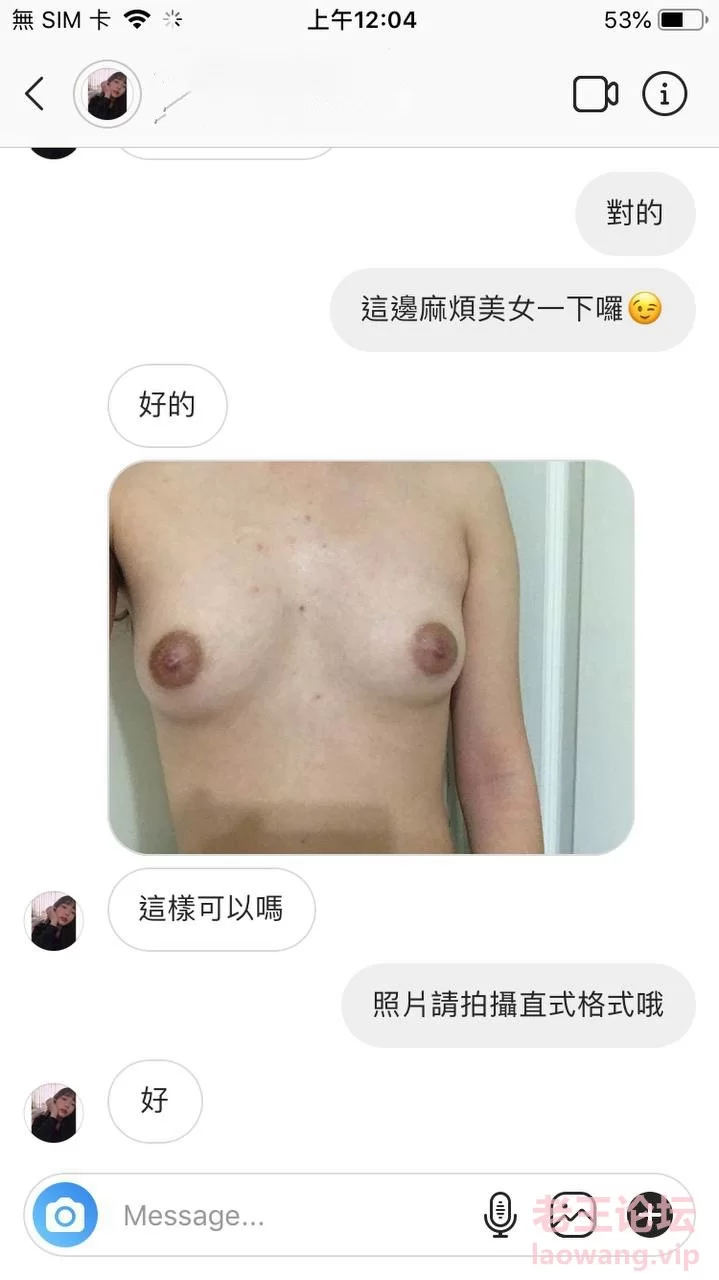The width and height of the screenshot is (719, 1280).
Task: Open the camera from the message bar
Action: (65, 1215)
